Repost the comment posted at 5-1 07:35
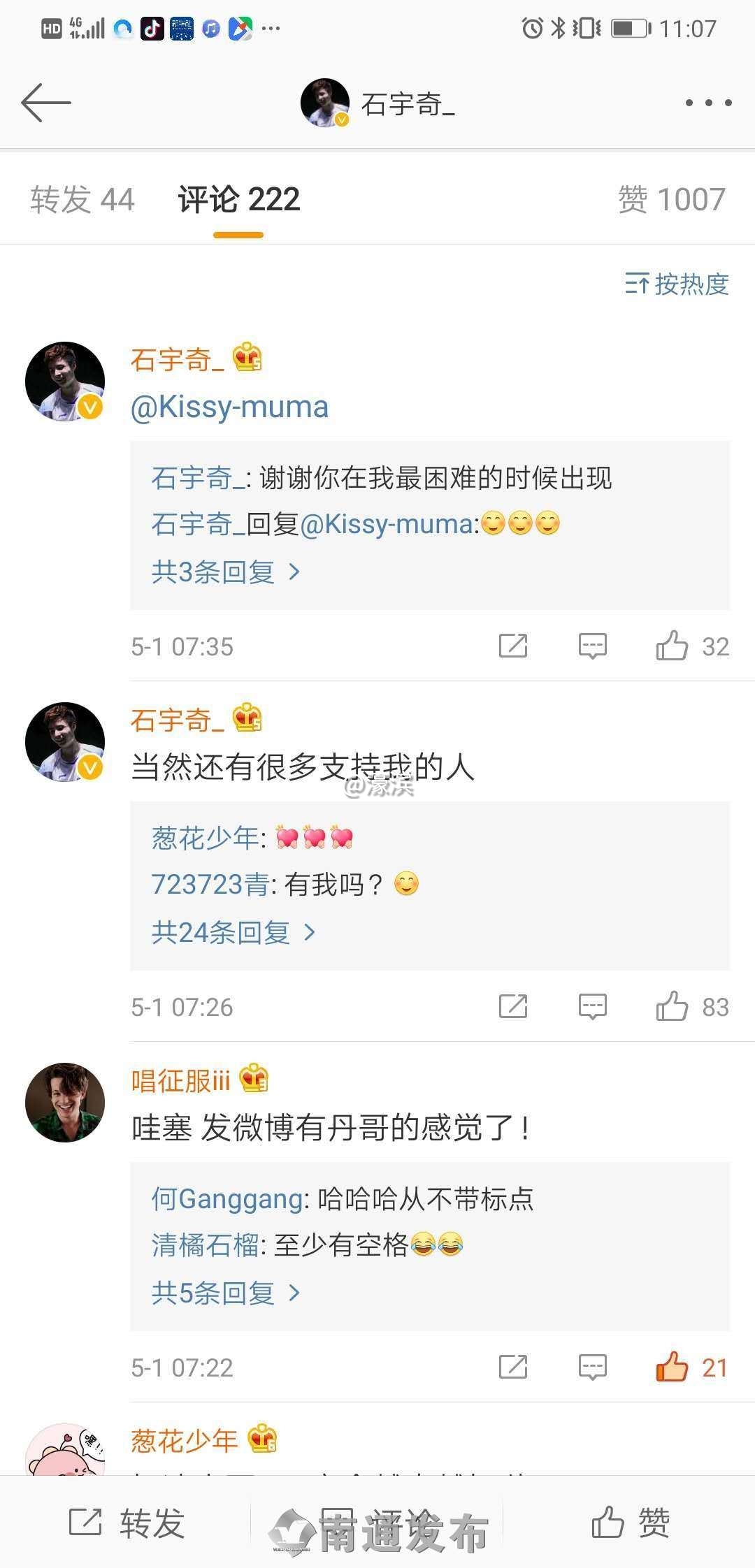Screen dimensions: 755x1568 513,646
